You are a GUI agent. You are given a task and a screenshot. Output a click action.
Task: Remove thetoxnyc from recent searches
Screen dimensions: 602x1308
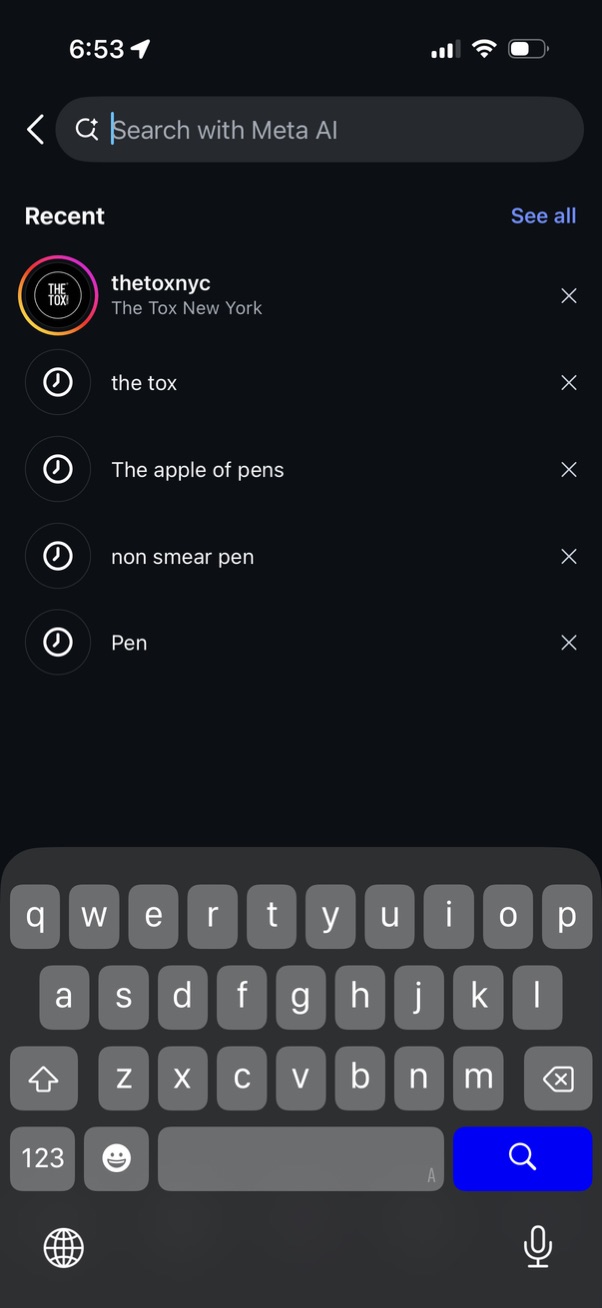(x=569, y=295)
